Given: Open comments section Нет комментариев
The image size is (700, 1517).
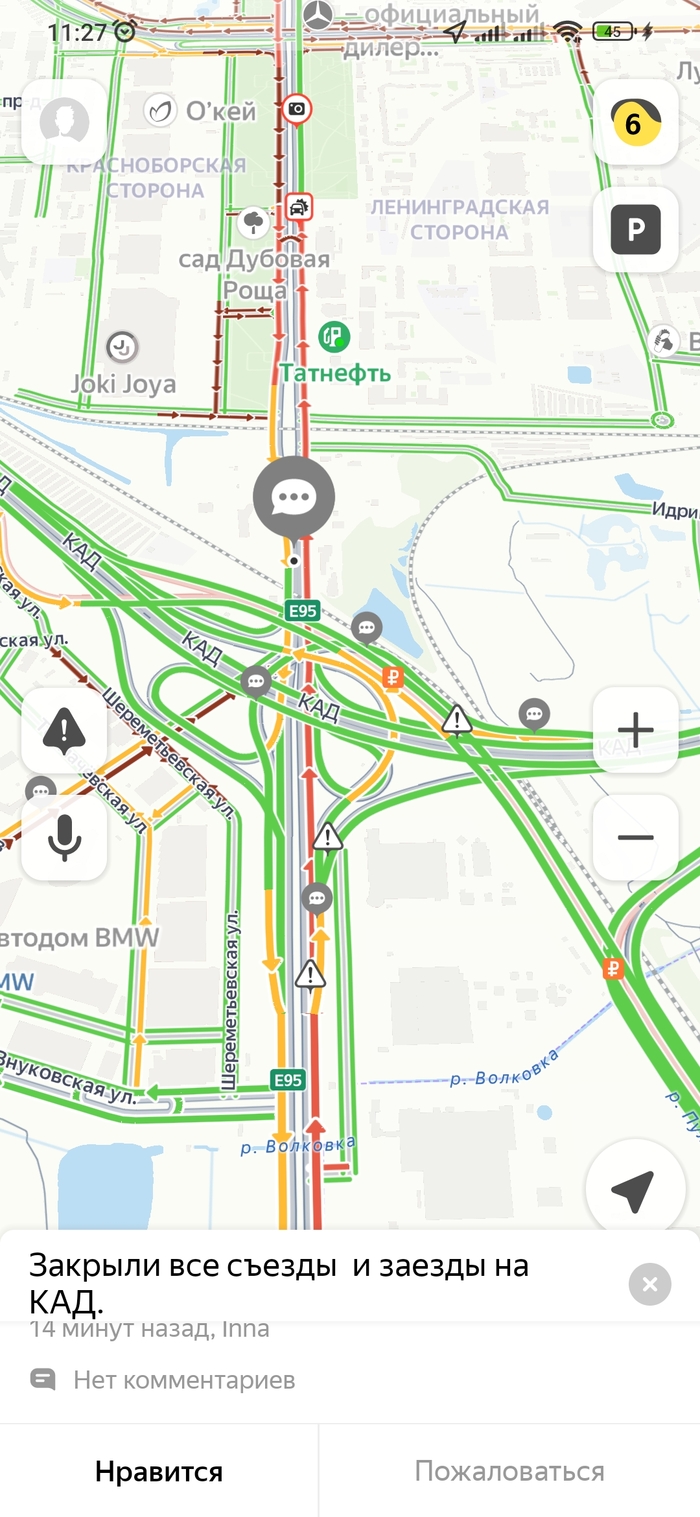Looking at the screenshot, I should pyautogui.click(x=184, y=1381).
